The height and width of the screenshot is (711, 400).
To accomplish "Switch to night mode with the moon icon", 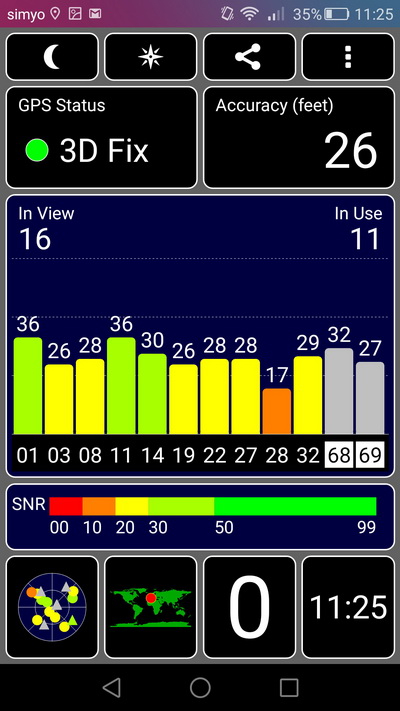I will [52, 57].
